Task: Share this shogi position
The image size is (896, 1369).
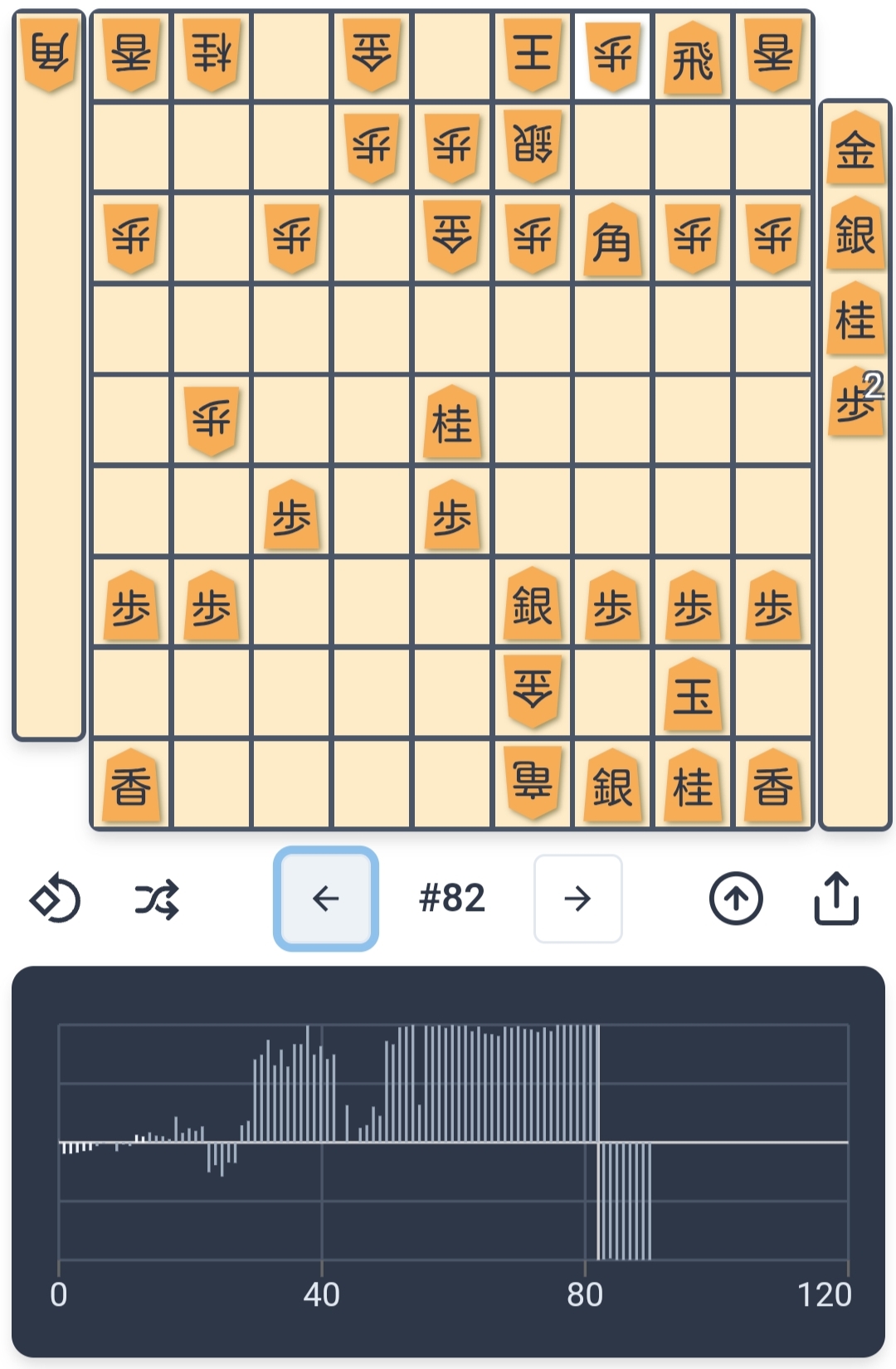Action: pos(835,899)
